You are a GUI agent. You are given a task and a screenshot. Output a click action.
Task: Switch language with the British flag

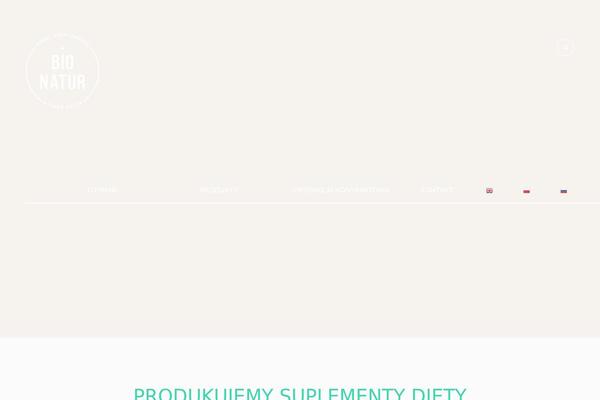pyautogui.click(x=489, y=190)
